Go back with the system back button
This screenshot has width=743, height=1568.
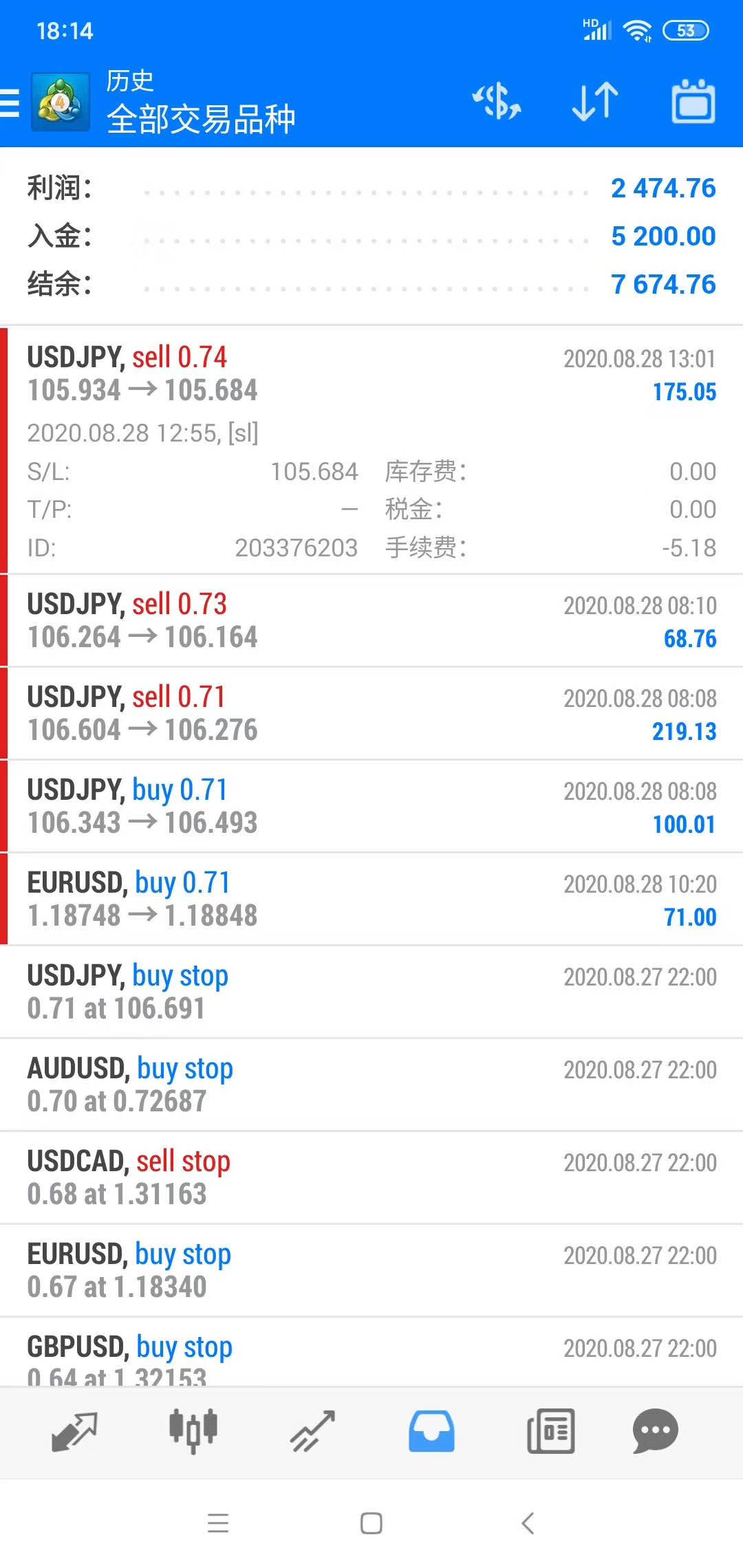pos(528,1523)
